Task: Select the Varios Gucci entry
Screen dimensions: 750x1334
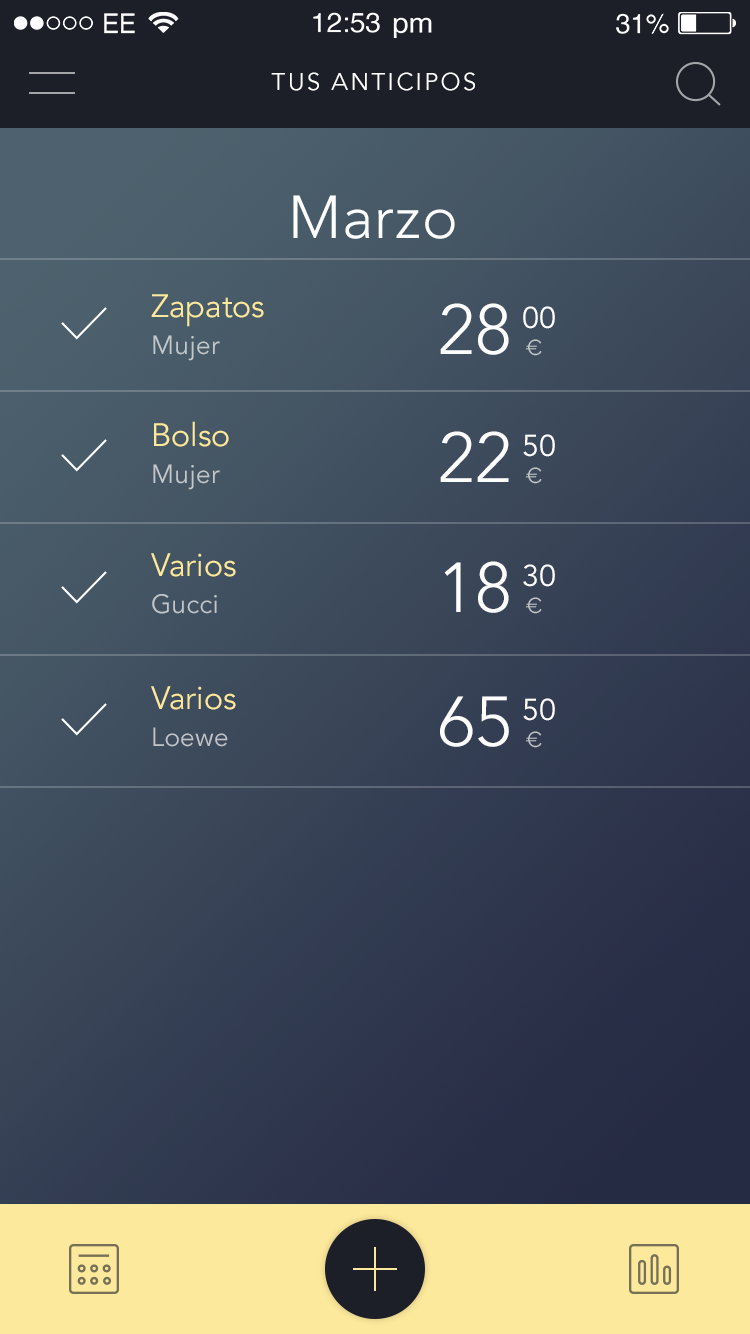Action: (x=374, y=588)
